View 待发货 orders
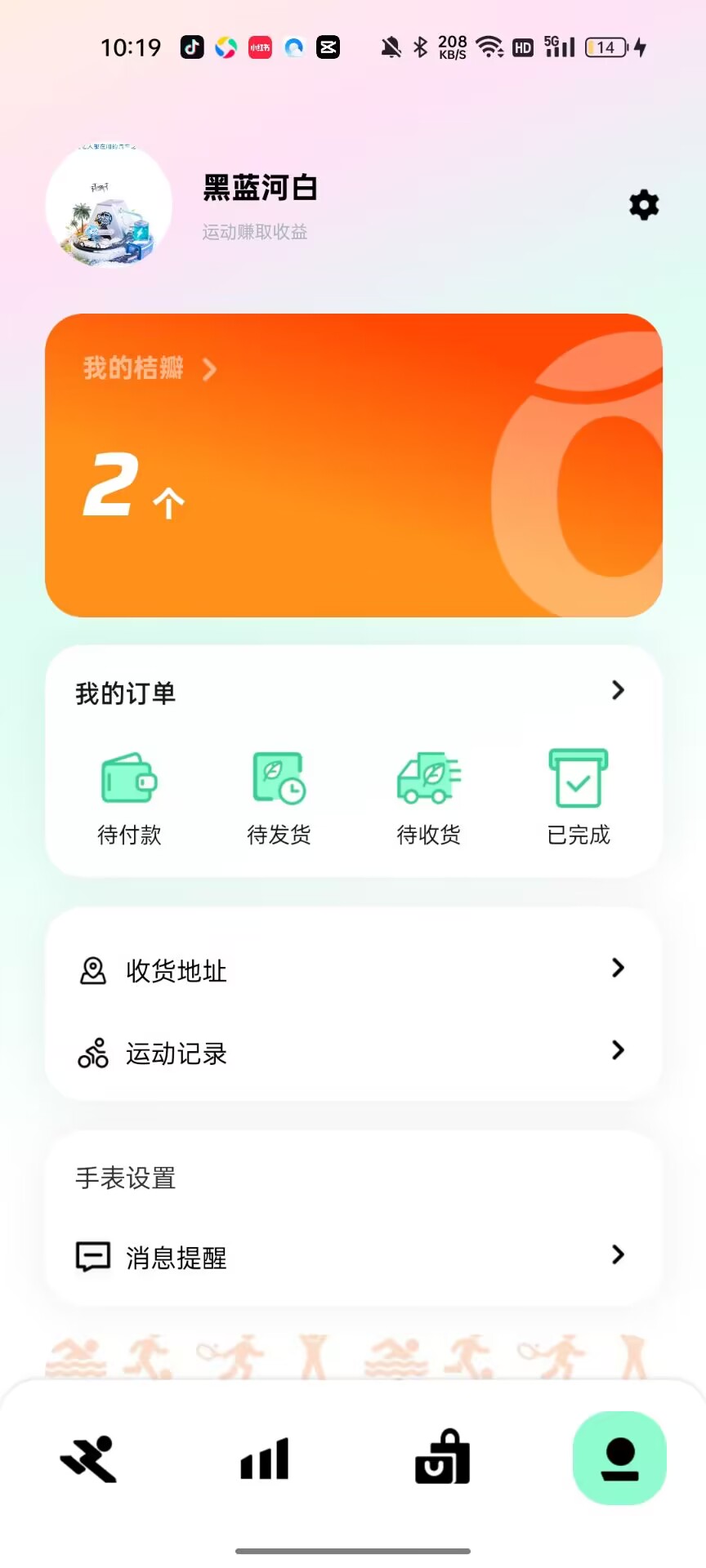 pyautogui.click(x=279, y=798)
